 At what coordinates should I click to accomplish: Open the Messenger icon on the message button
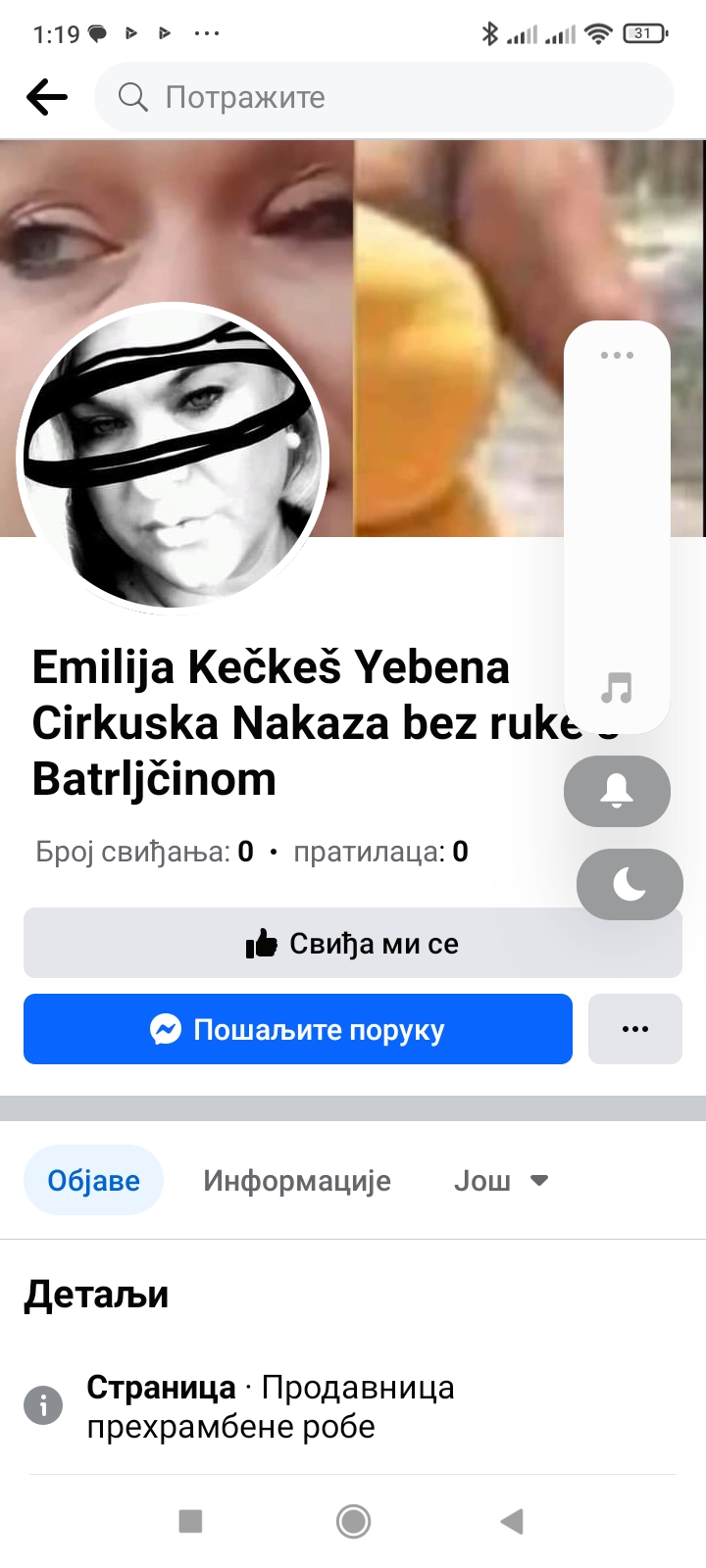[167, 1029]
